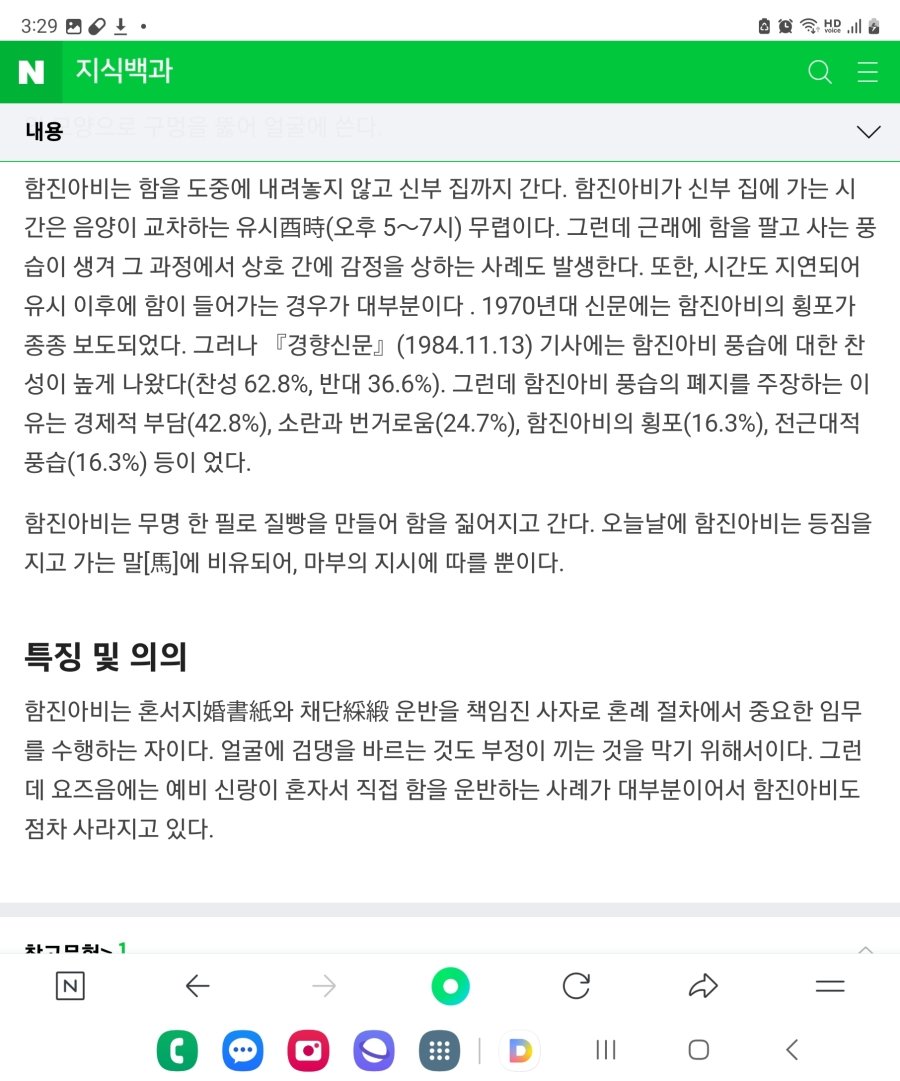Launch the Phone app from taskbar

coord(177,1050)
